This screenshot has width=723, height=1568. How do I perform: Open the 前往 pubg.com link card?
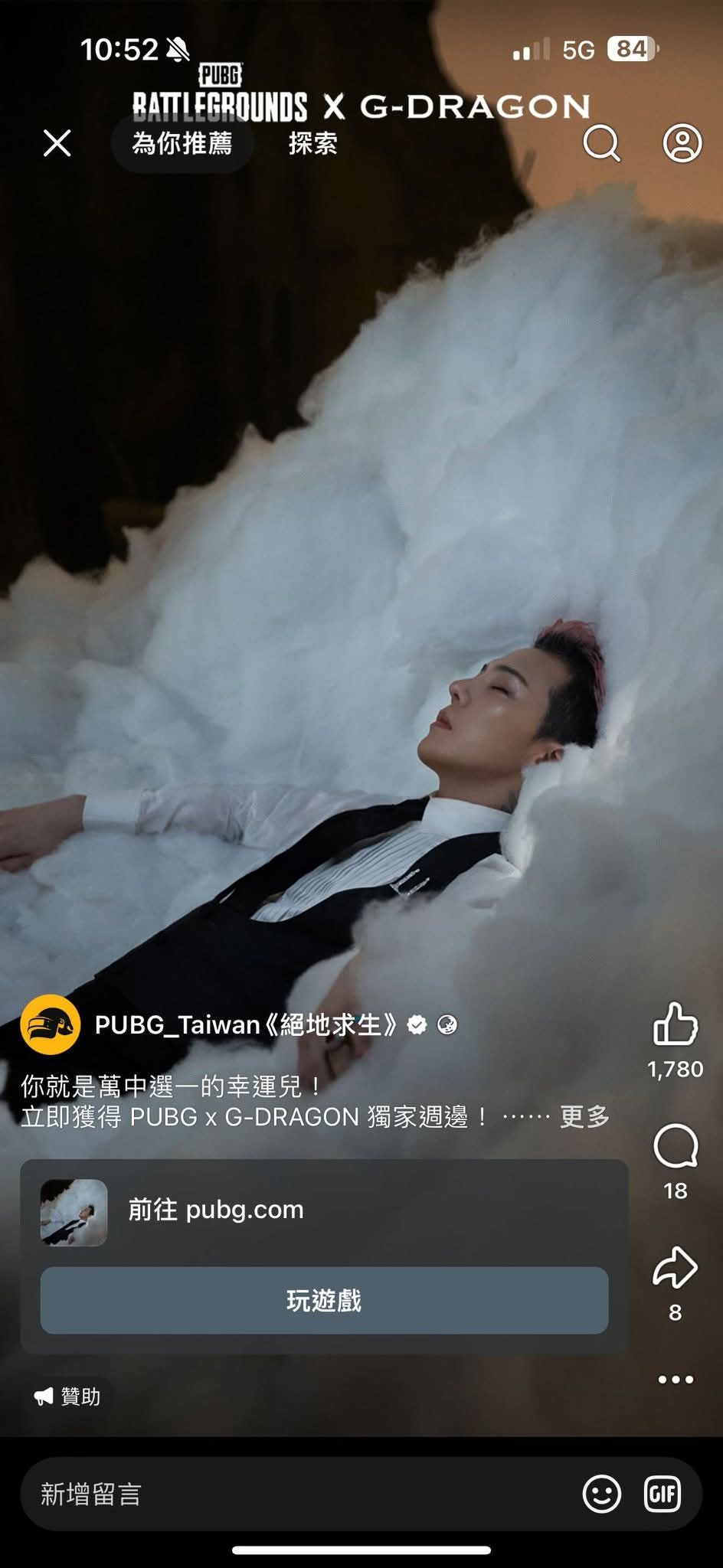pyautogui.click(x=216, y=1210)
